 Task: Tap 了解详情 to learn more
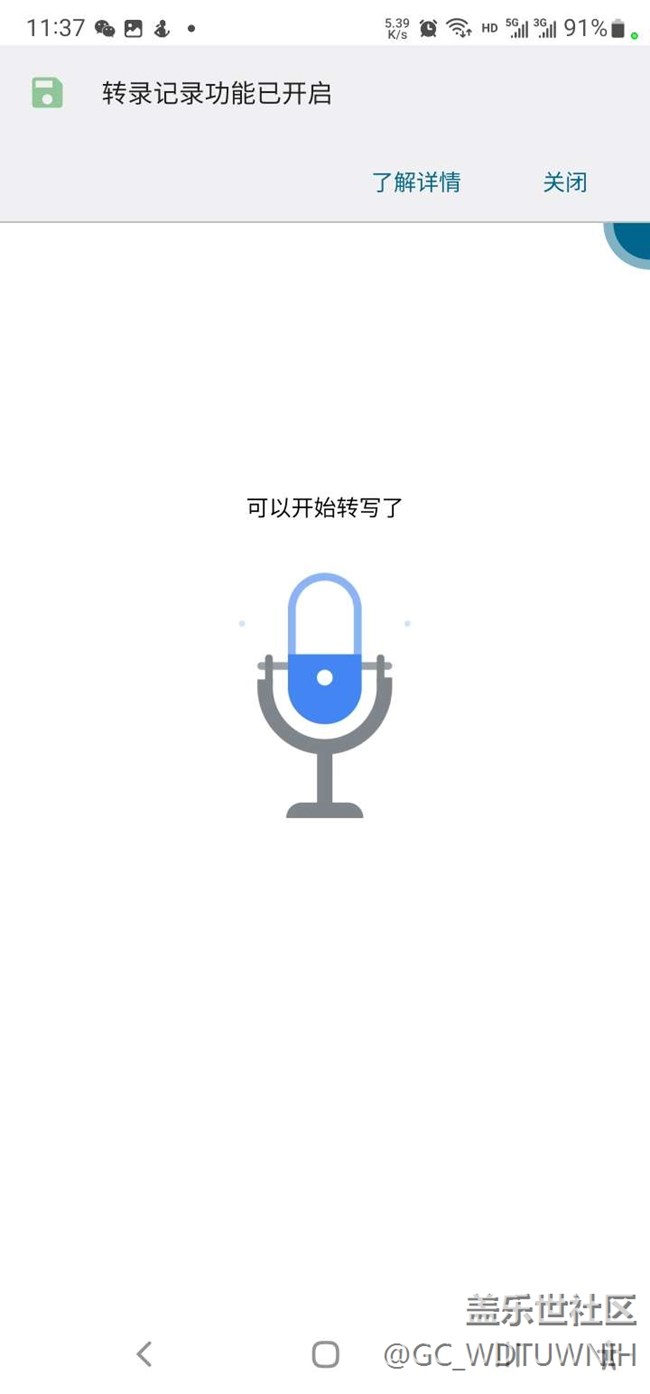pos(416,183)
